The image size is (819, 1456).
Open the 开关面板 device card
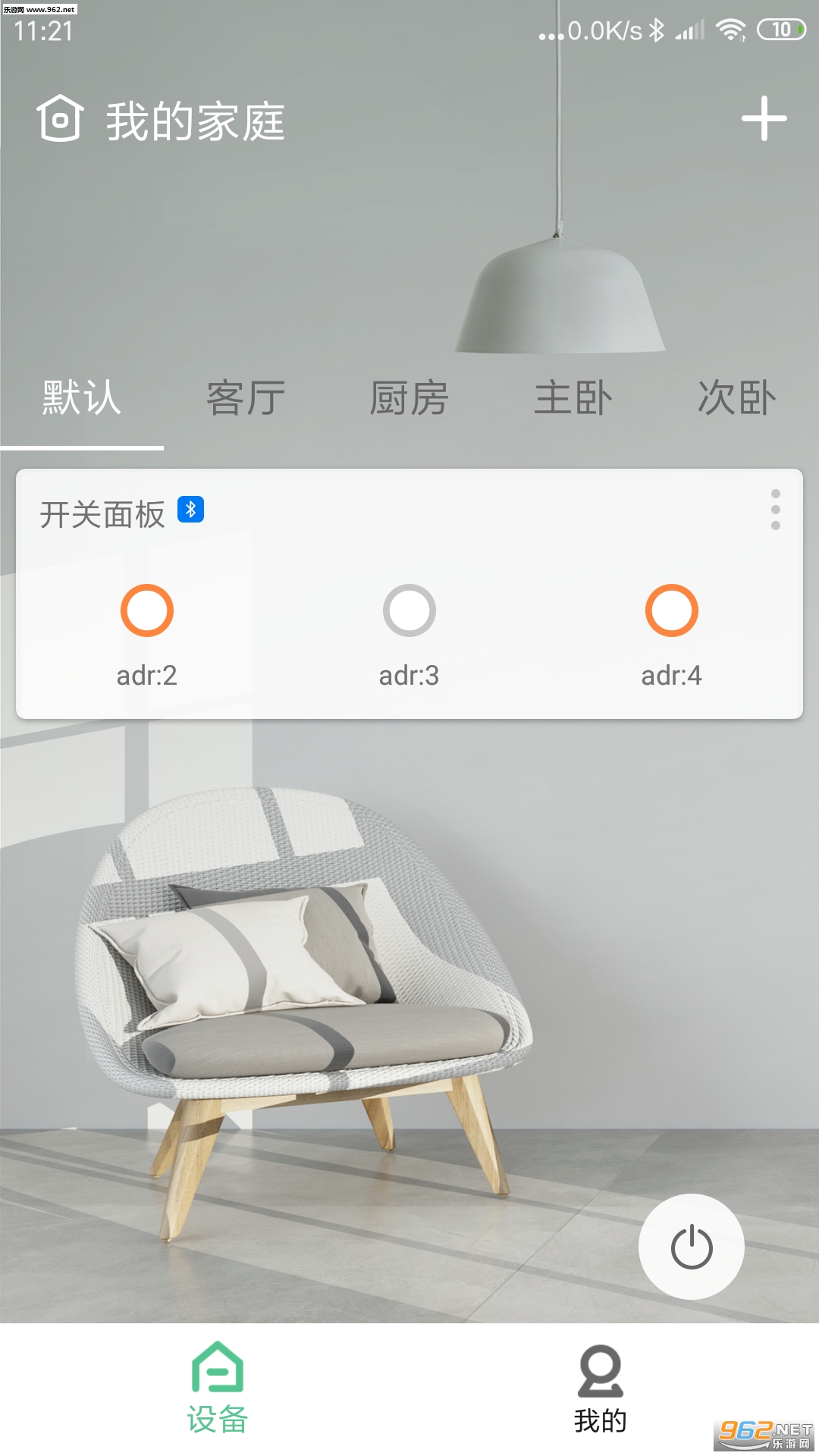(x=103, y=515)
